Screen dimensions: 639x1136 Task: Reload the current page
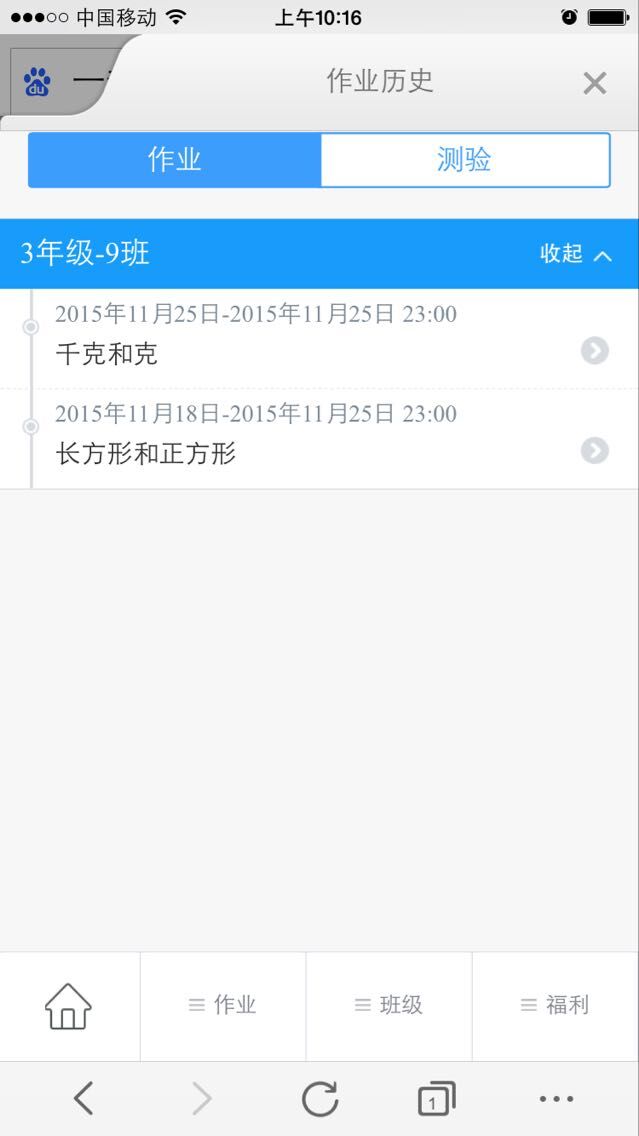tap(320, 1098)
